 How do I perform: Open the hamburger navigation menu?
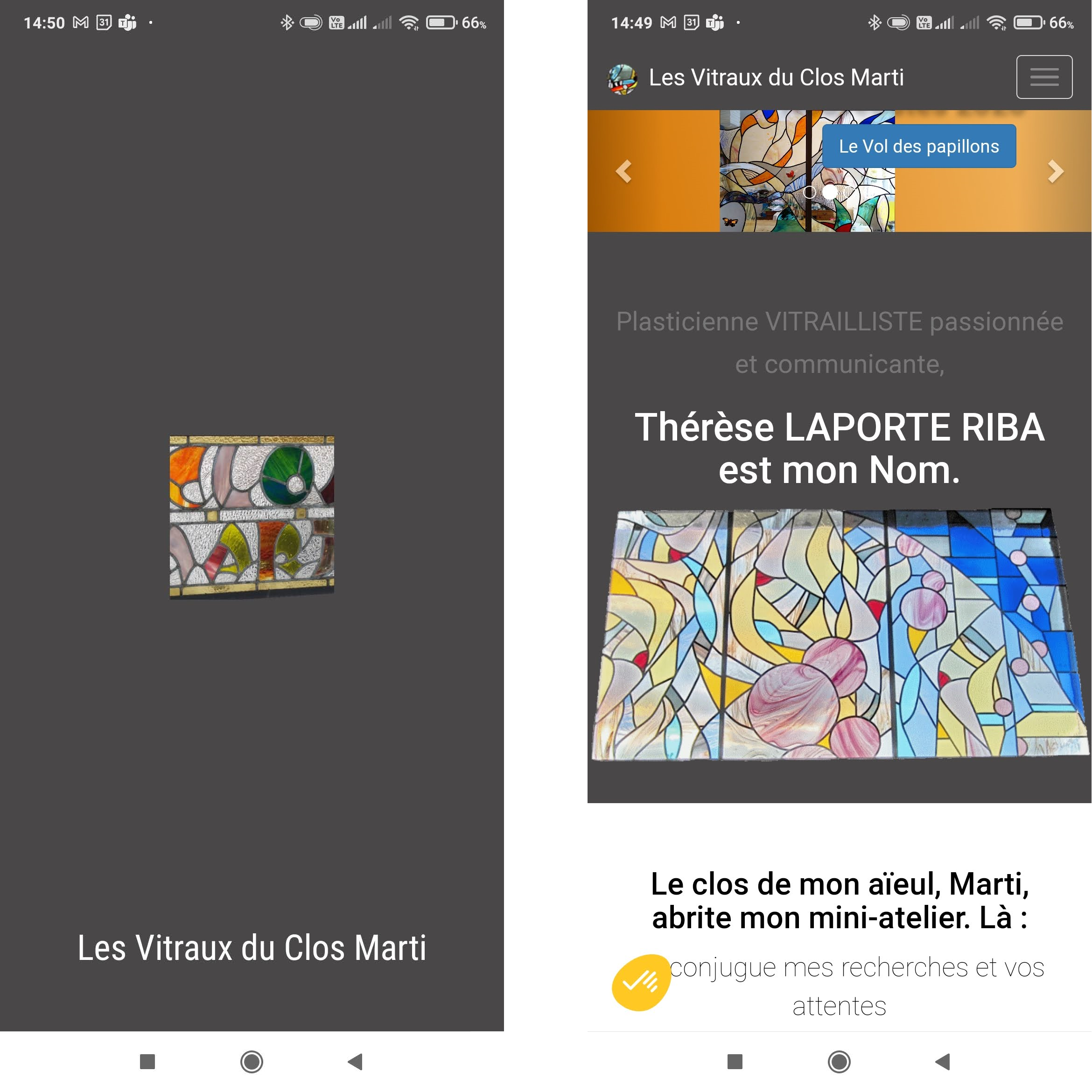pos(1043,77)
